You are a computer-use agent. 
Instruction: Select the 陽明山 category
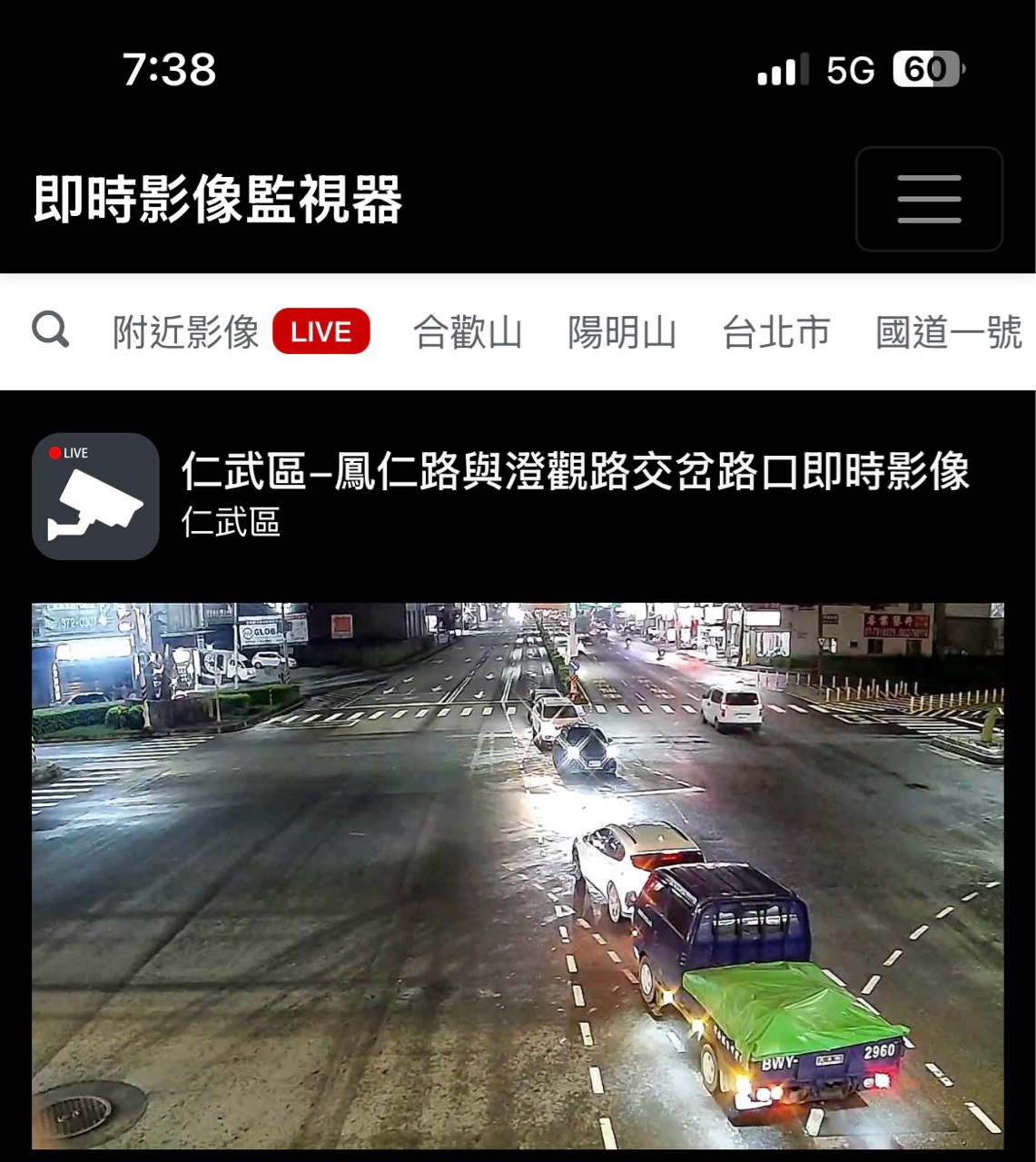[x=622, y=332]
